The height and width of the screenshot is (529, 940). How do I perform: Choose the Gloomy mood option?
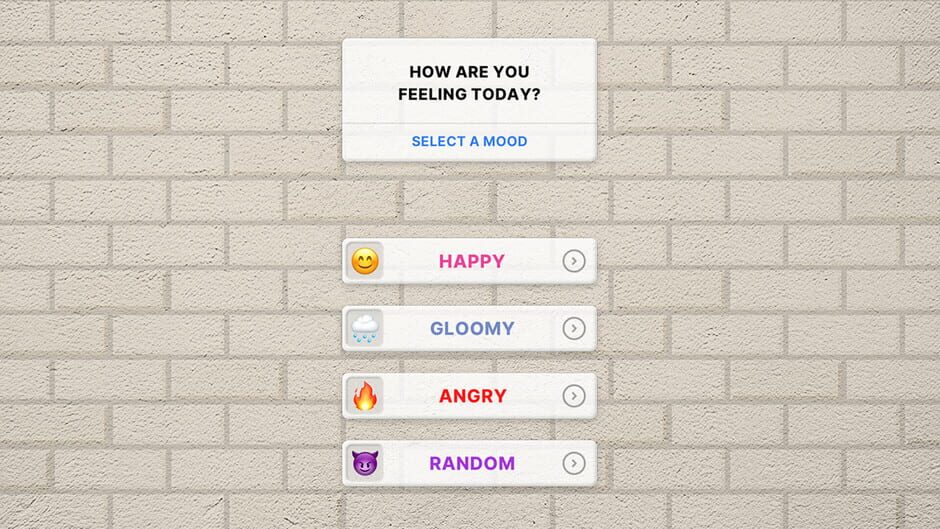(470, 328)
